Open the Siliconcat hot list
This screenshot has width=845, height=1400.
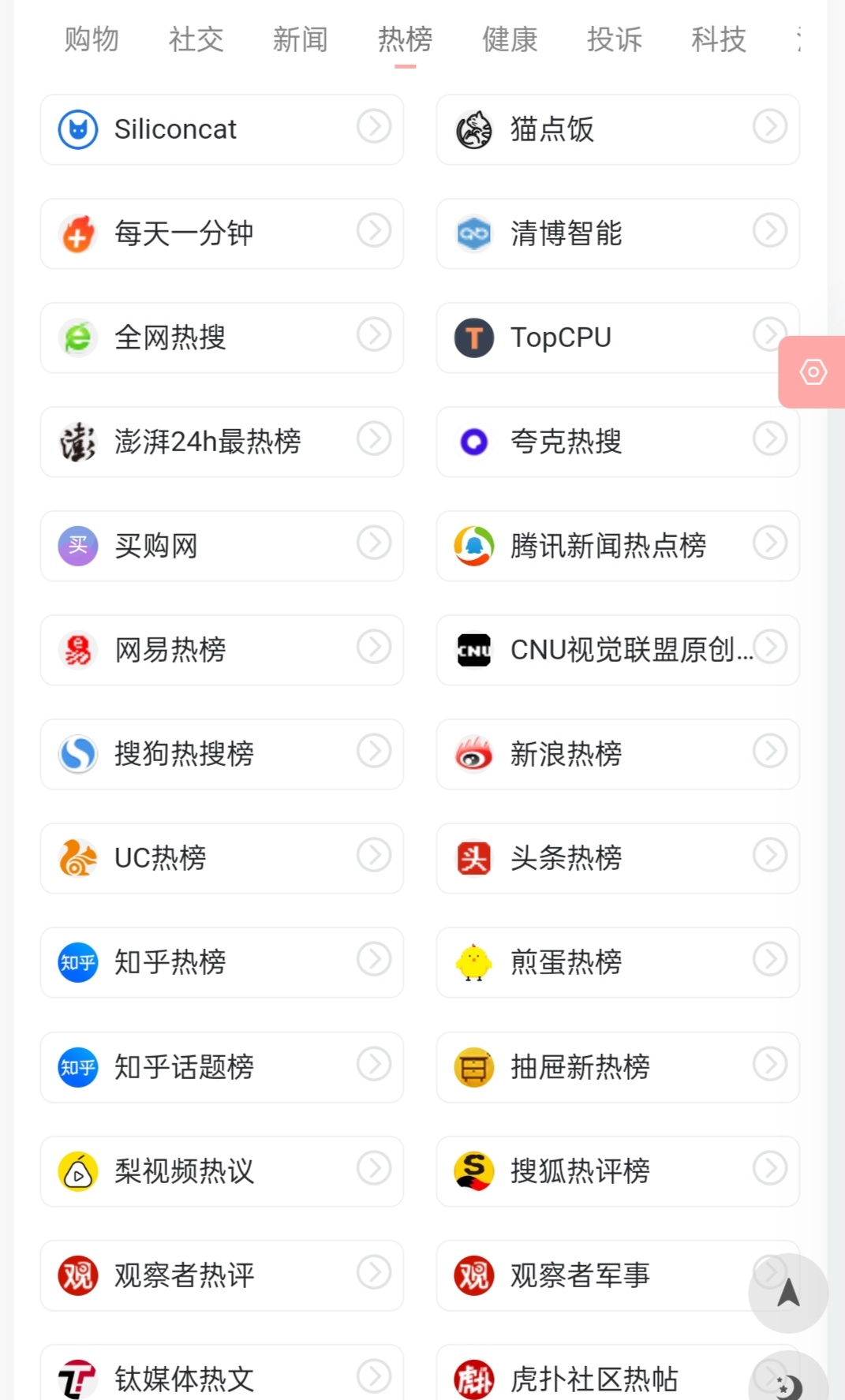[222, 129]
